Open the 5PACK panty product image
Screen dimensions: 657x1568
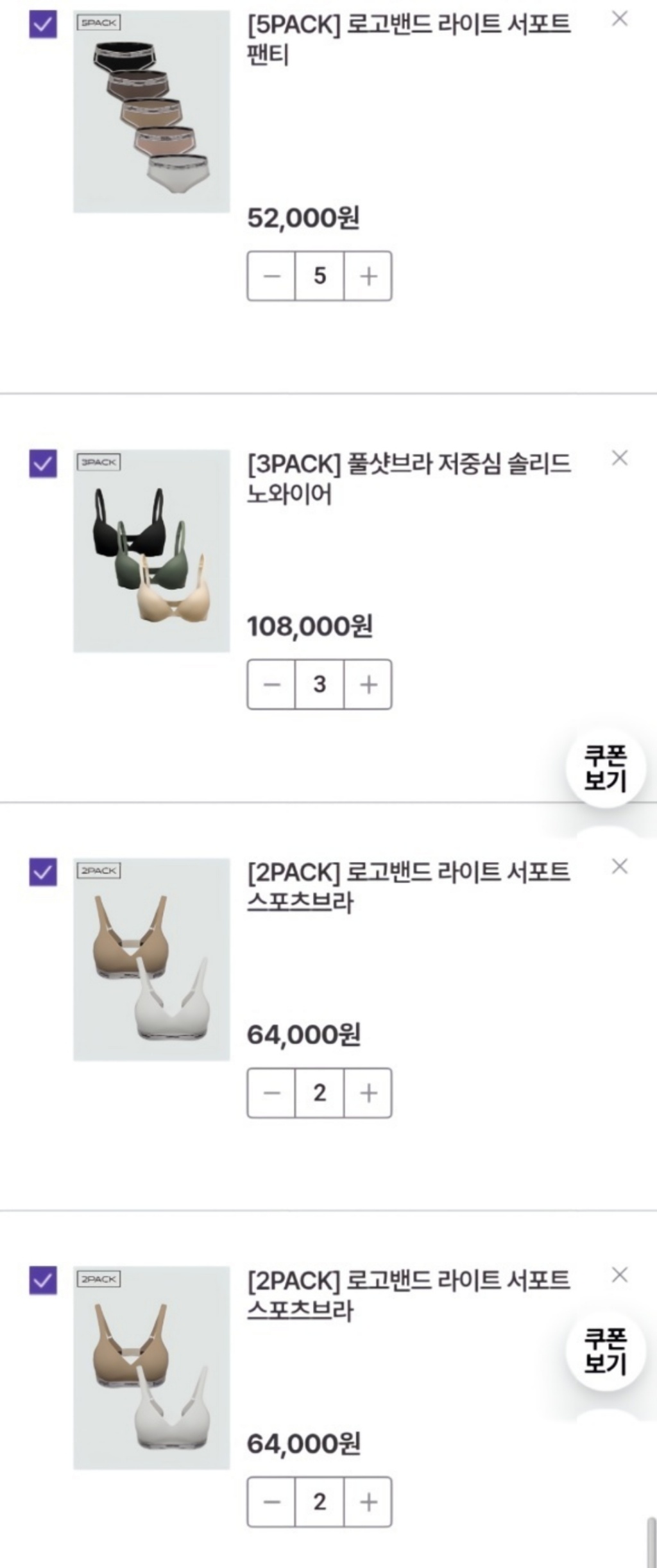151,111
